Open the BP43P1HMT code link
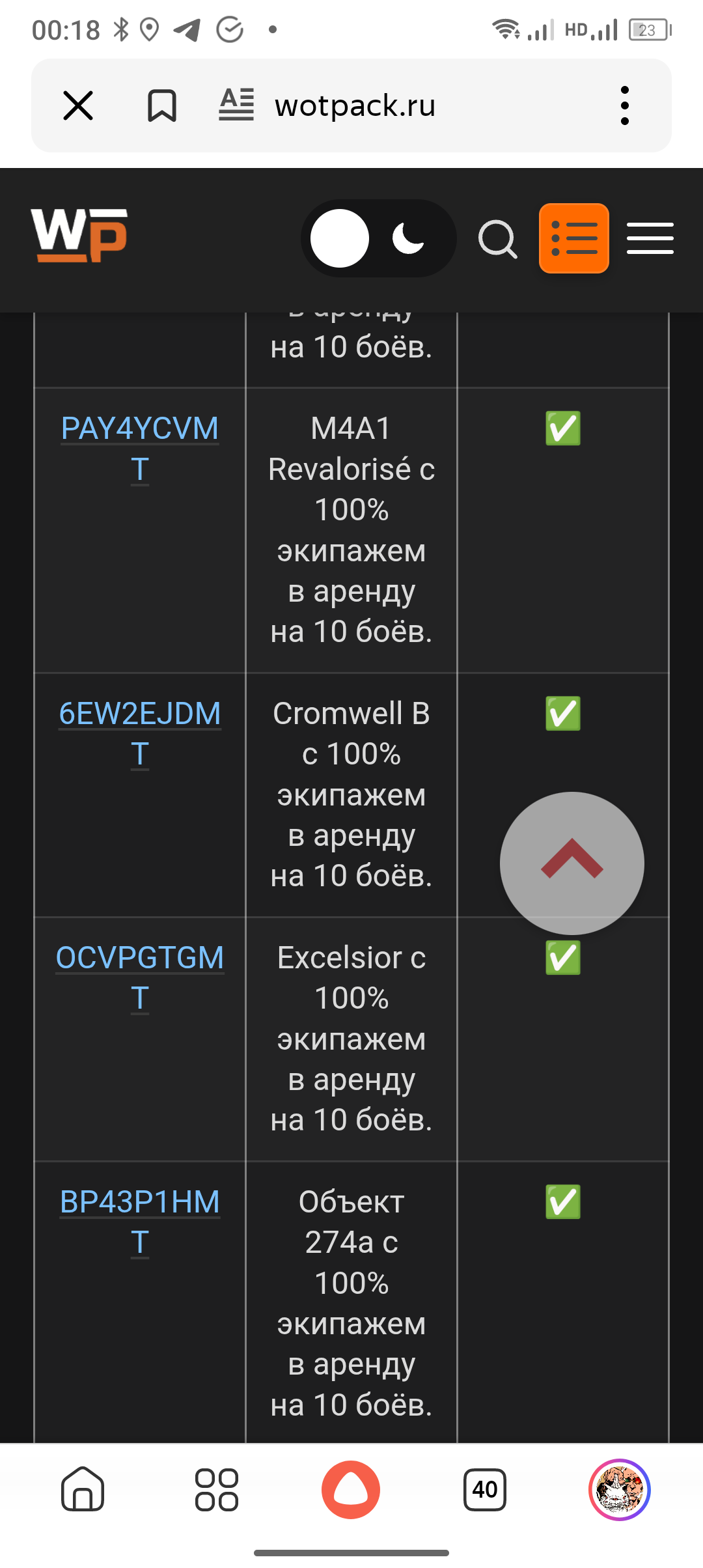703x1568 pixels. [140, 1222]
